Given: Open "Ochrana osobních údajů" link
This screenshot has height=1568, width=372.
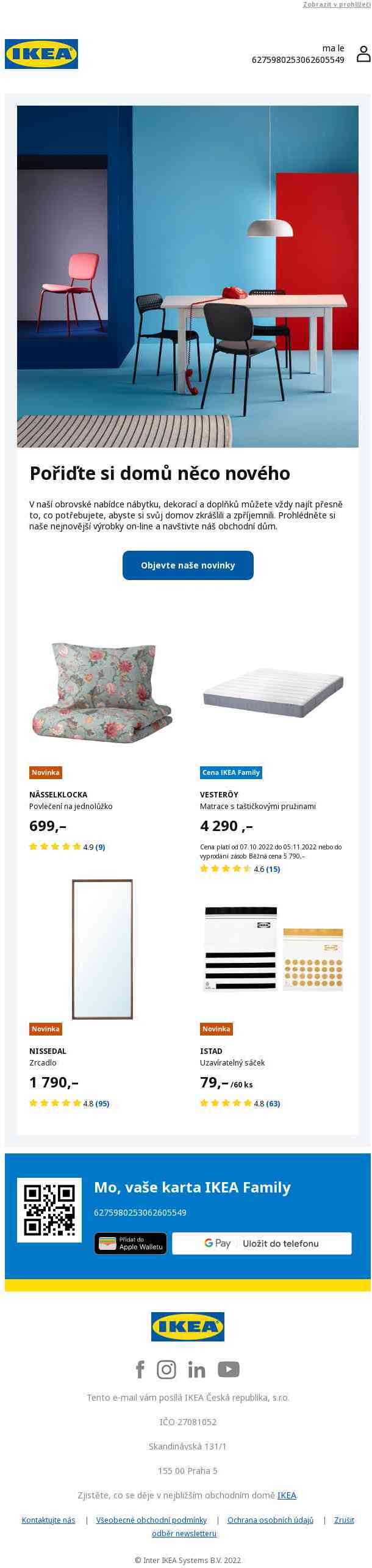Looking at the screenshot, I should pos(270,1520).
